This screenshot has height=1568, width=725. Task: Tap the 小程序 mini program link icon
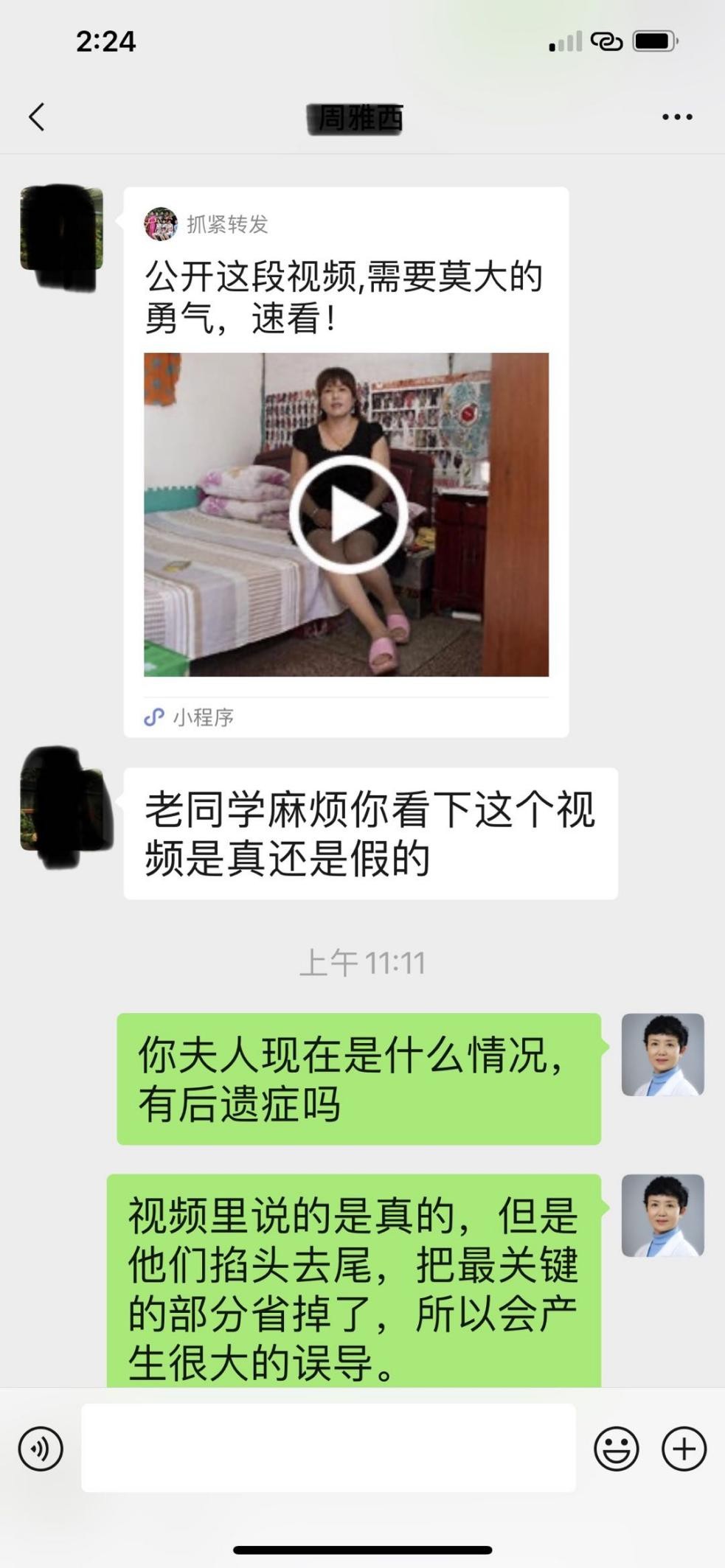154,715
